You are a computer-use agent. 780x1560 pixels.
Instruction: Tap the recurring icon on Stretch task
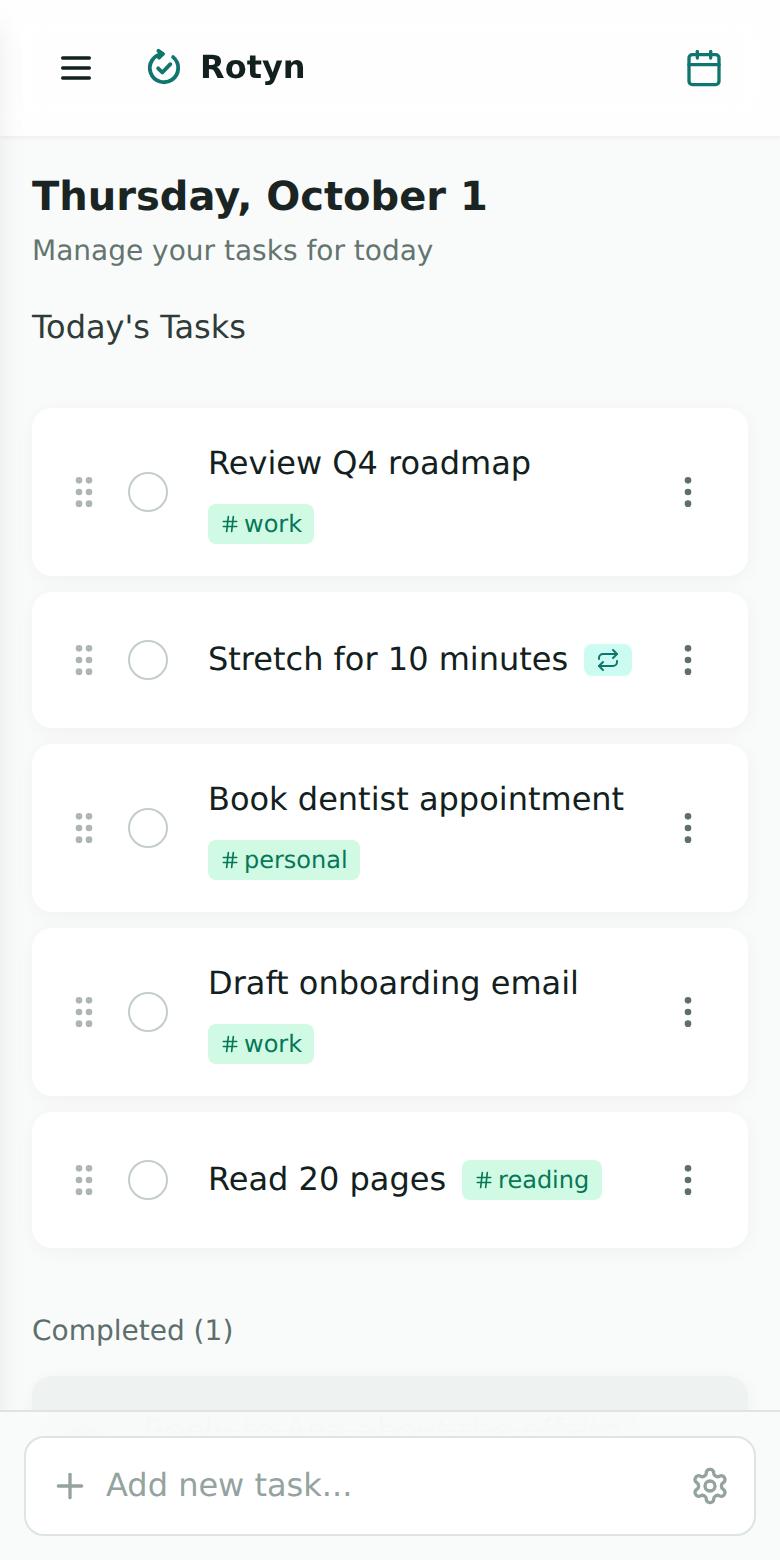coord(608,660)
